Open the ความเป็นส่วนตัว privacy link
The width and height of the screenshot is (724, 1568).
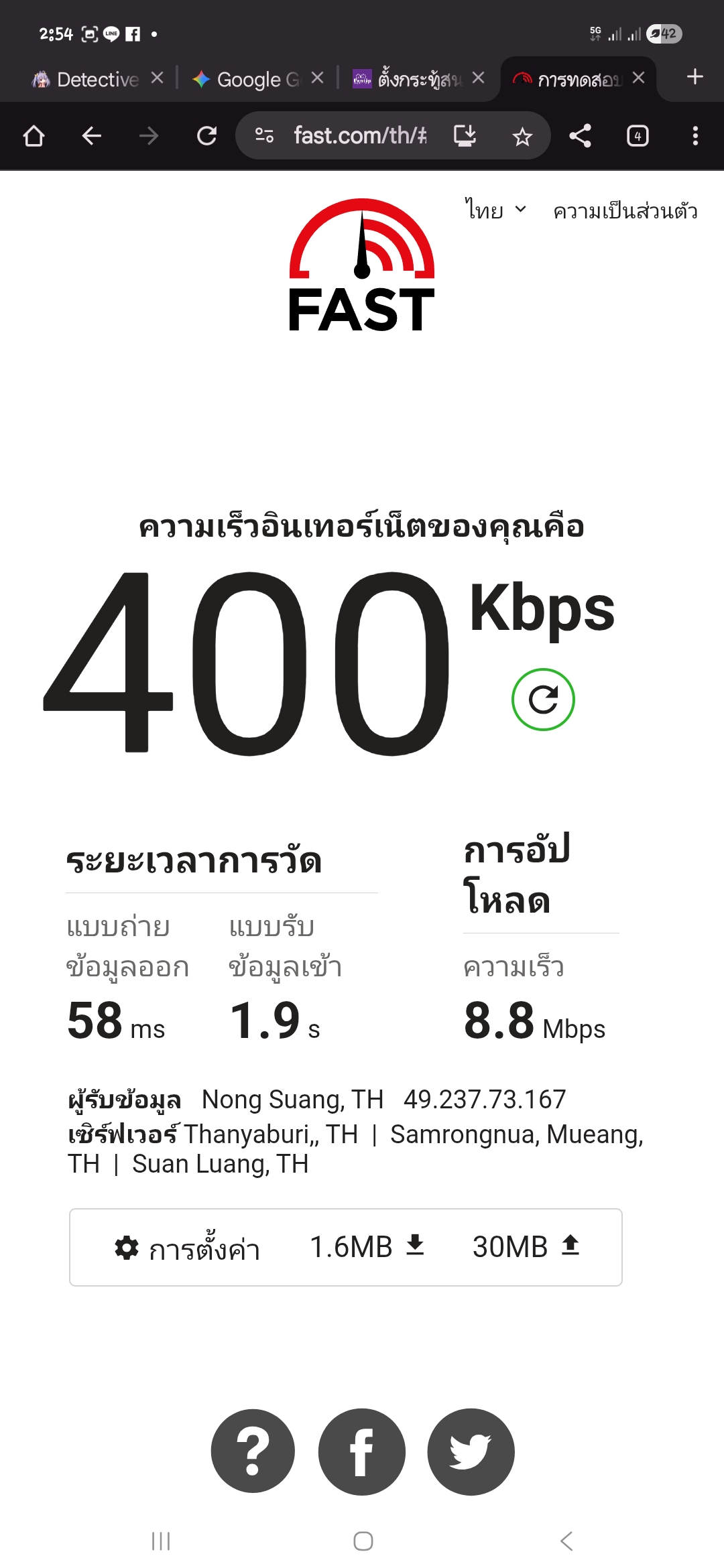[x=625, y=212]
